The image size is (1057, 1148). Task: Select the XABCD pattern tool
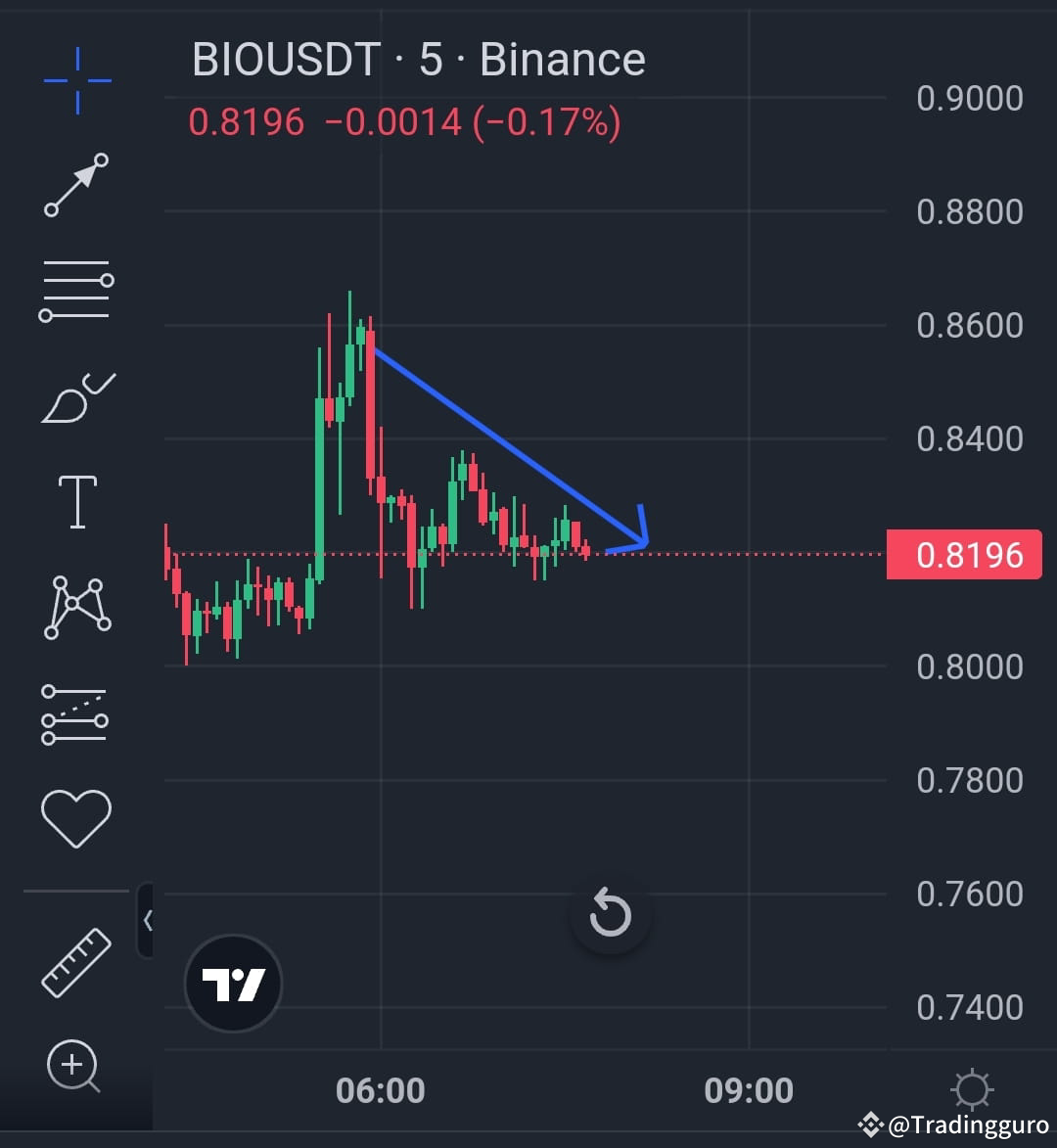coord(76,606)
